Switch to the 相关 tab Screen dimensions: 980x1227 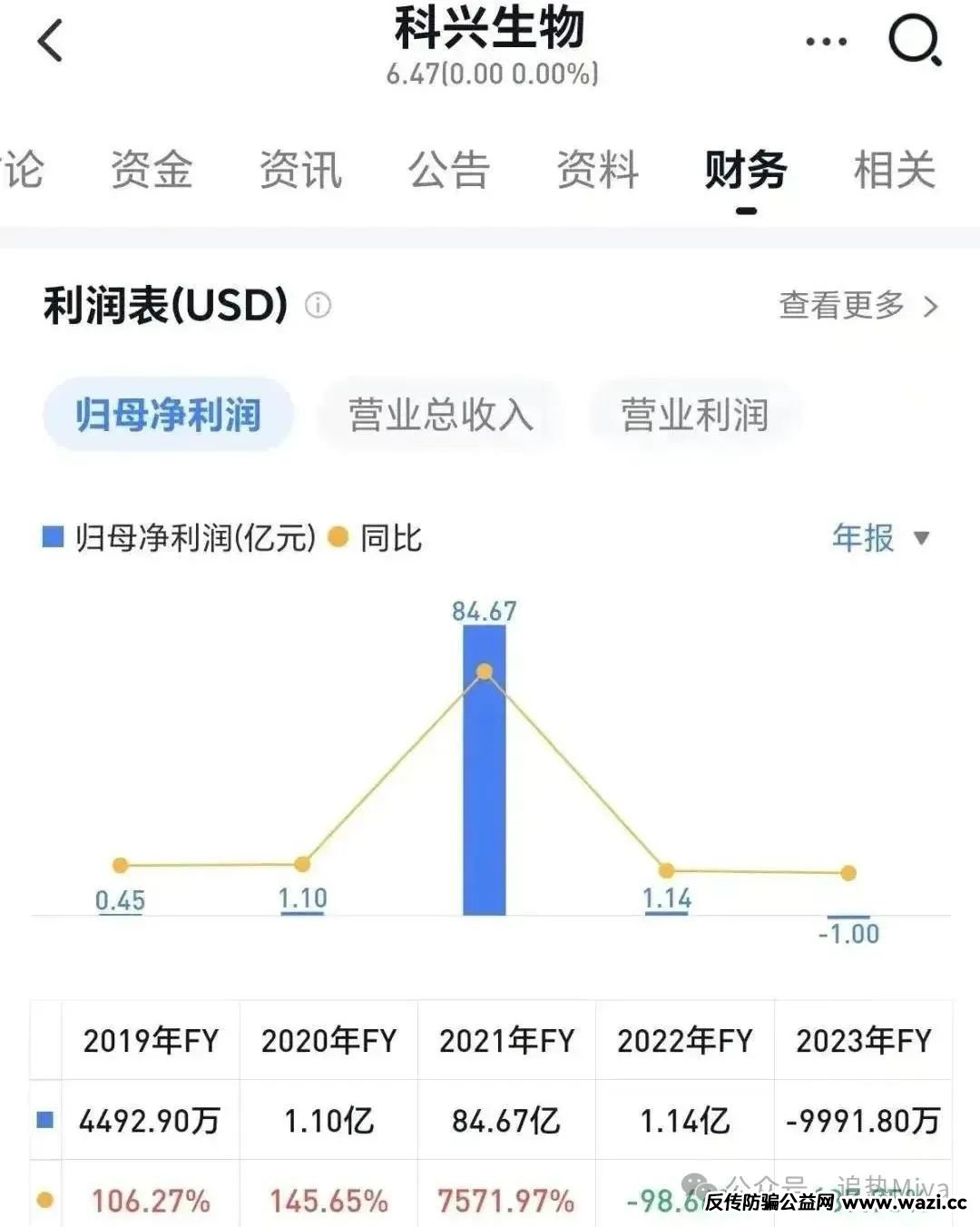click(x=895, y=171)
